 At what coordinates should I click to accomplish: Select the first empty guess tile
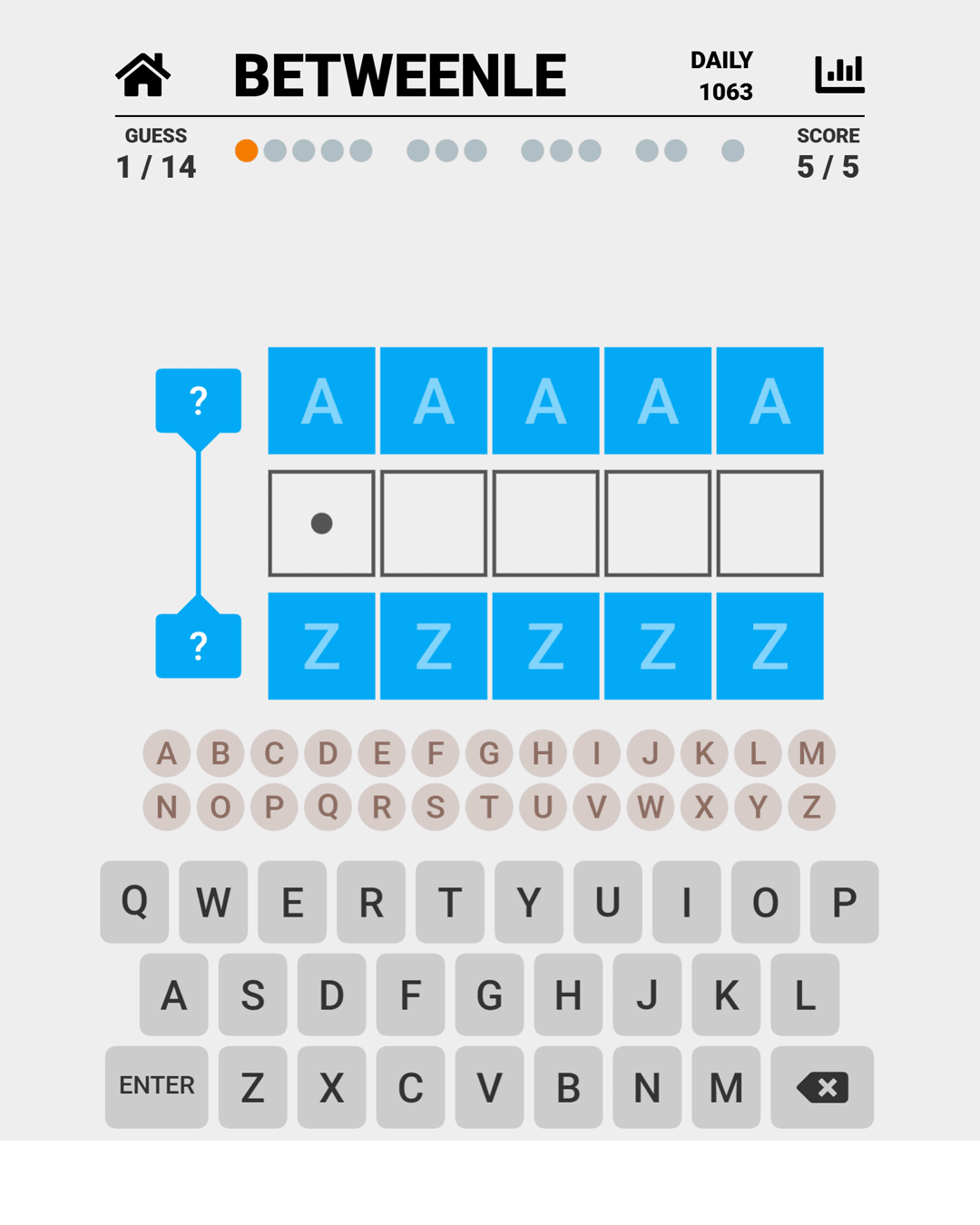pyautogui.click(x=322, y=522)
